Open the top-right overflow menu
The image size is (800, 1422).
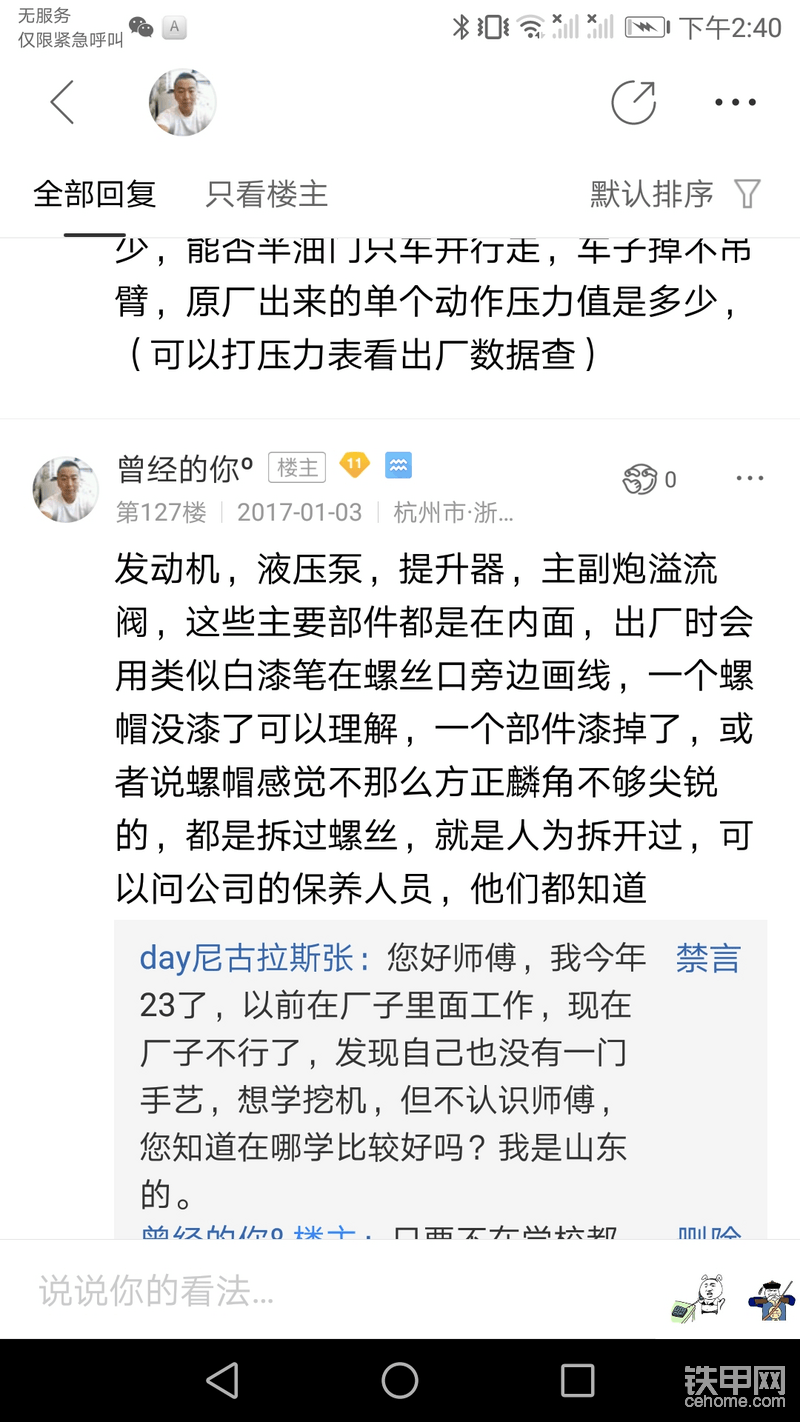(735, 102)
